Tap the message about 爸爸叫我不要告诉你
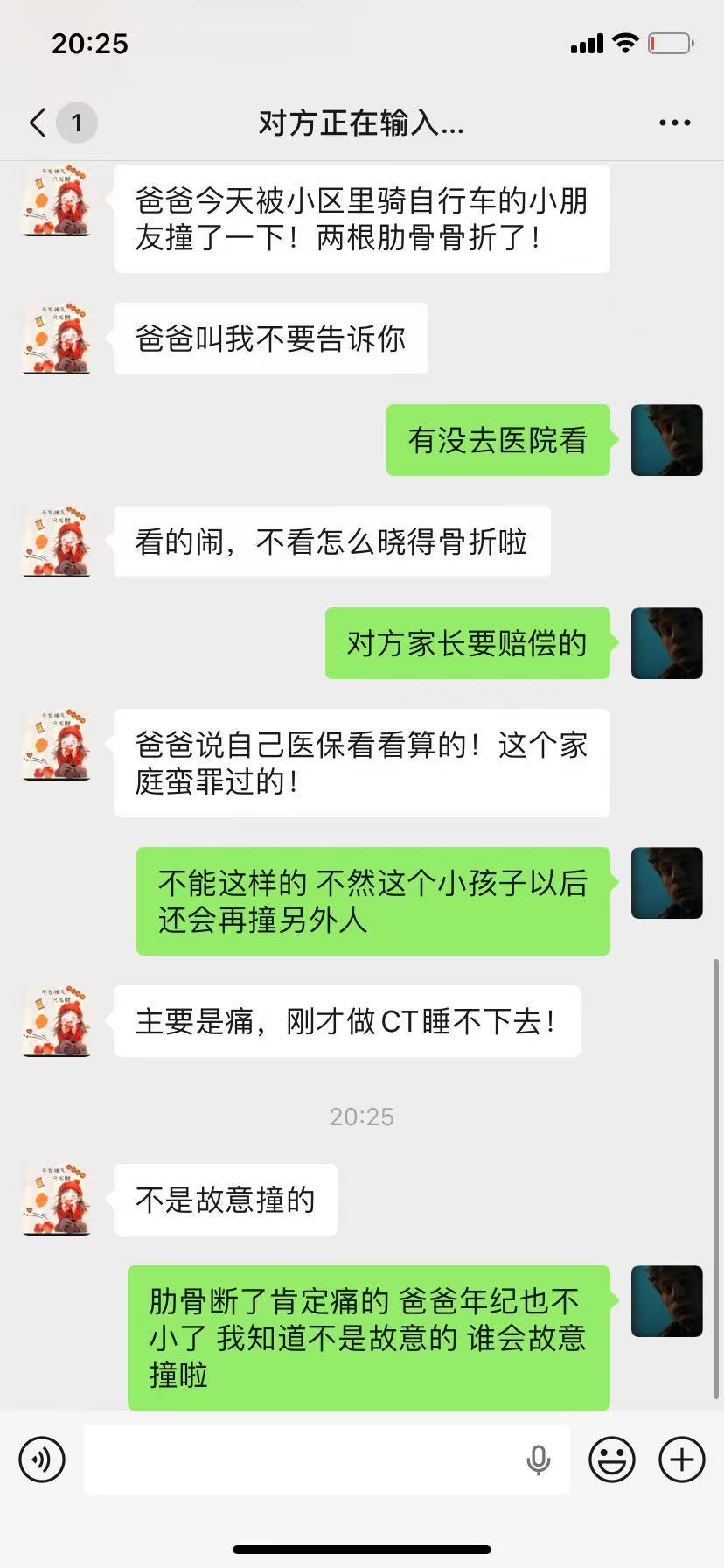Screen dimensions: 724x1568 coord(271,339)
